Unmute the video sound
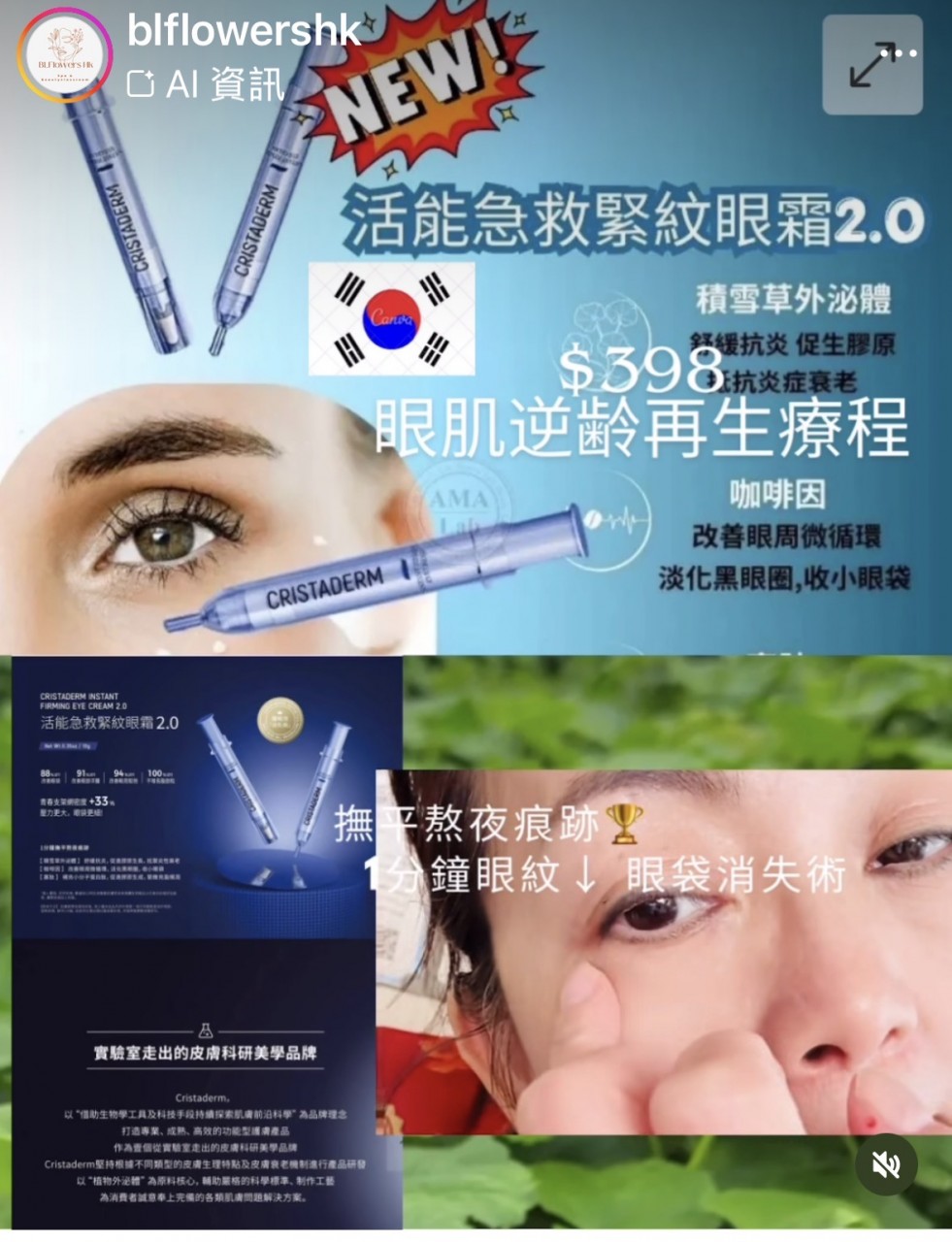The image size is (952, 1242). [x=886, y=1164]
